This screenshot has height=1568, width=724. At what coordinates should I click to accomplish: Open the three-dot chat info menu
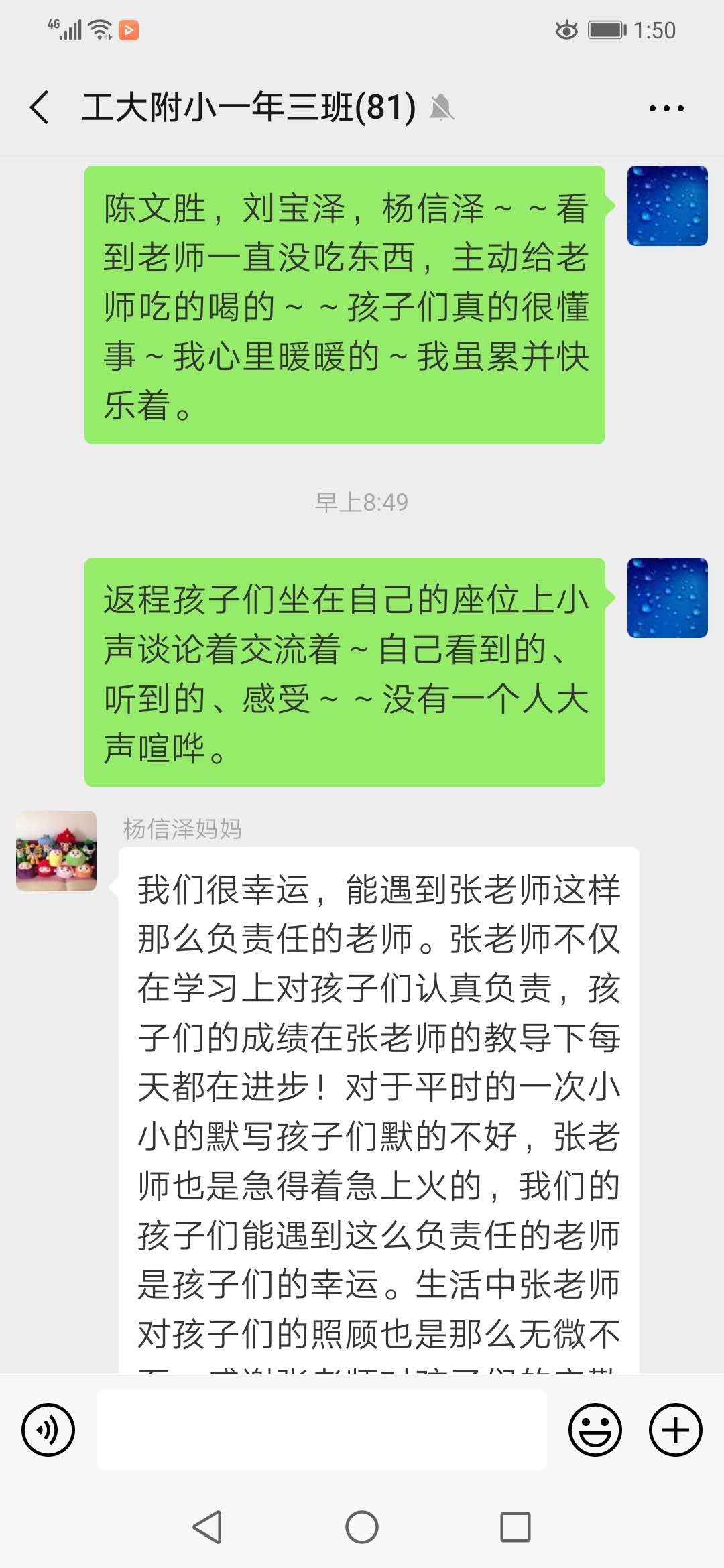pyautogui.click(x=666, y=108)
